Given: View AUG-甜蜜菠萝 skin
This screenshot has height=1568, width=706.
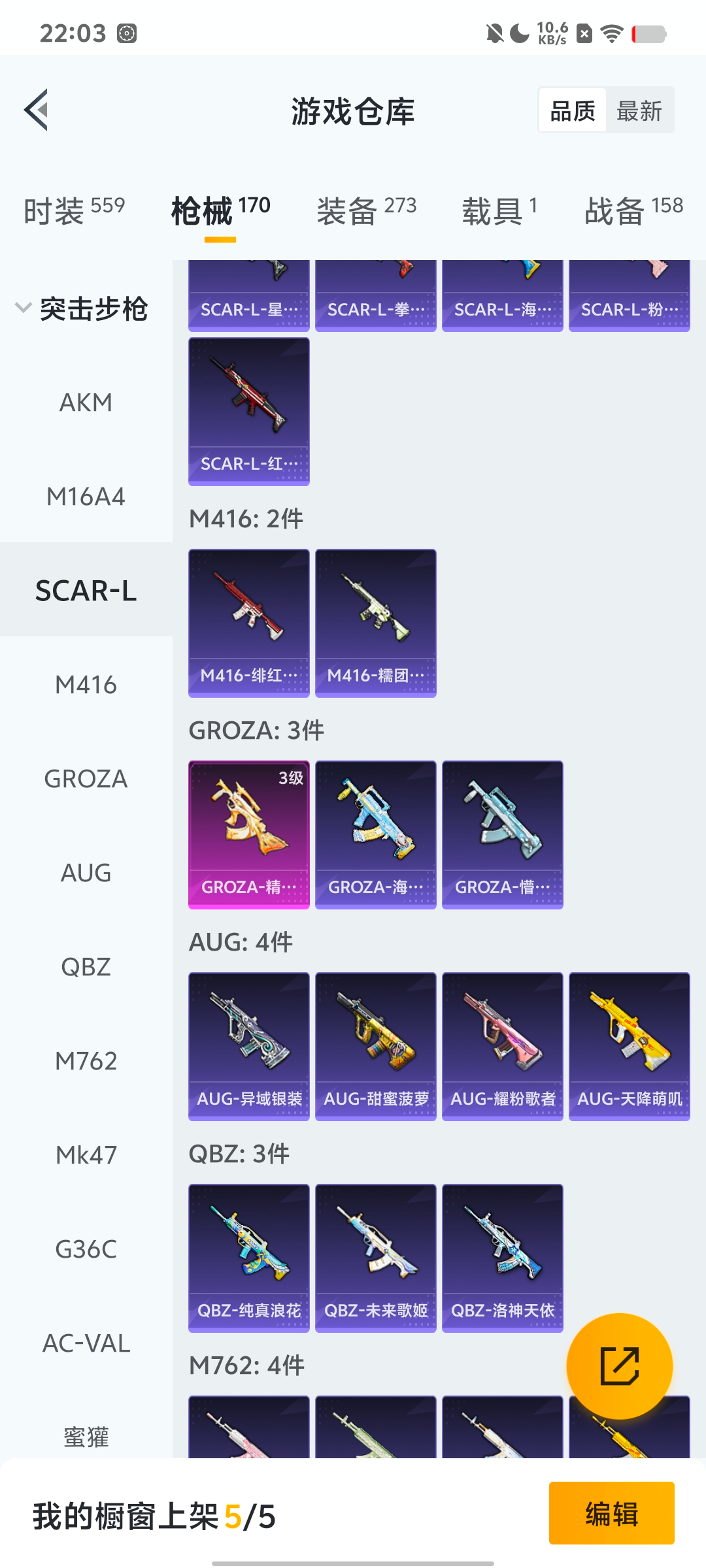Looking at the screenshot, I should tap(375, 1046).
